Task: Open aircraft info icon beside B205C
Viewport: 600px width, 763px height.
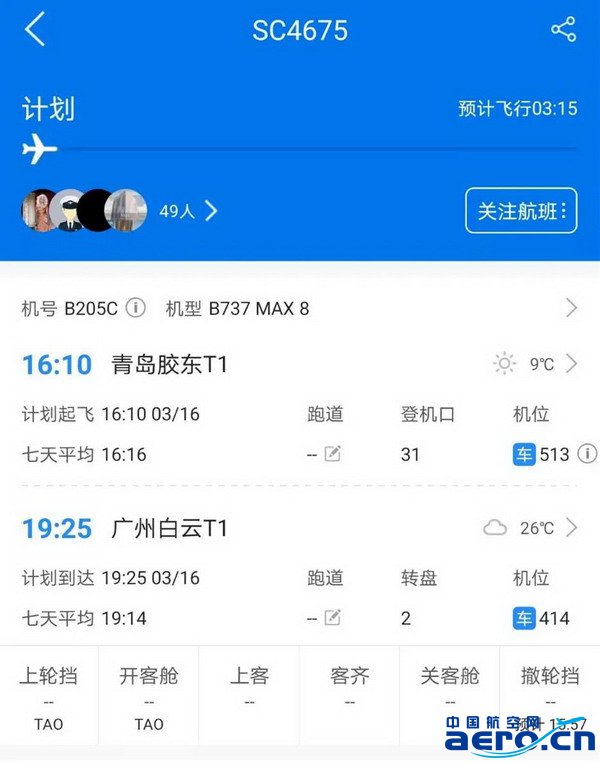Action: click(x=136, y=308)
